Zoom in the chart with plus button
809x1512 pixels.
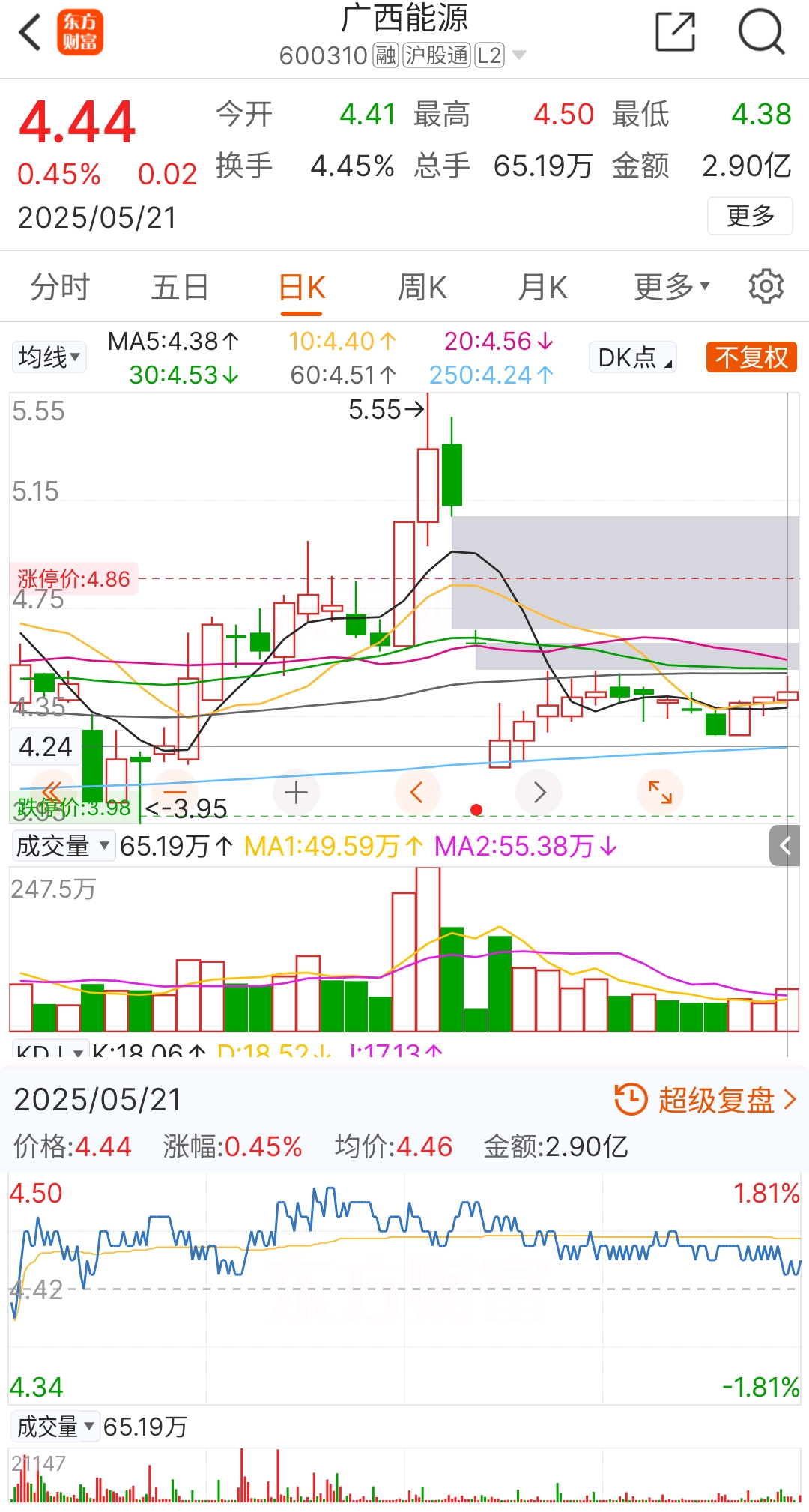(297, 792)
